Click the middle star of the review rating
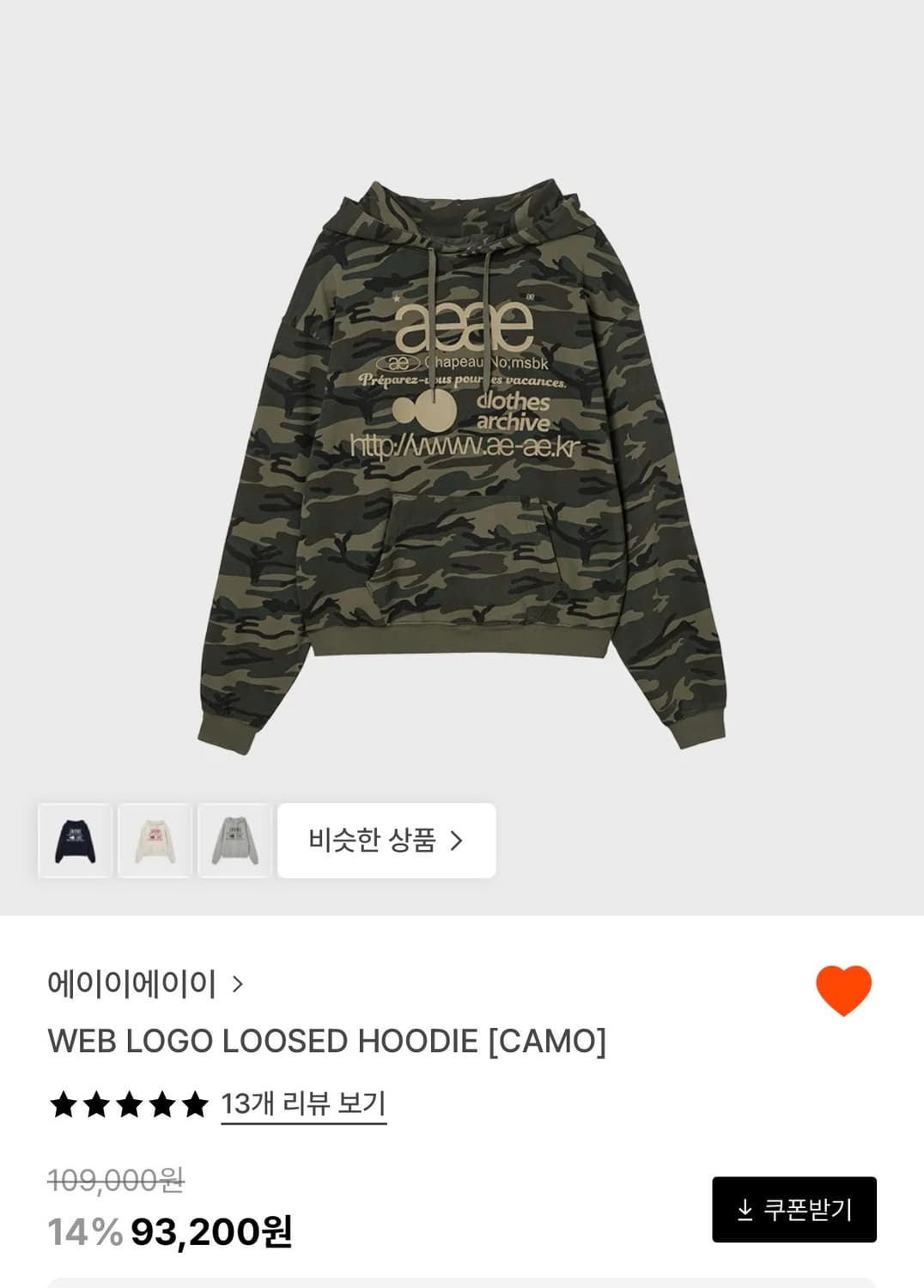The height and width of the screenshot is (1288, 924). click(x=128, y=1105)
